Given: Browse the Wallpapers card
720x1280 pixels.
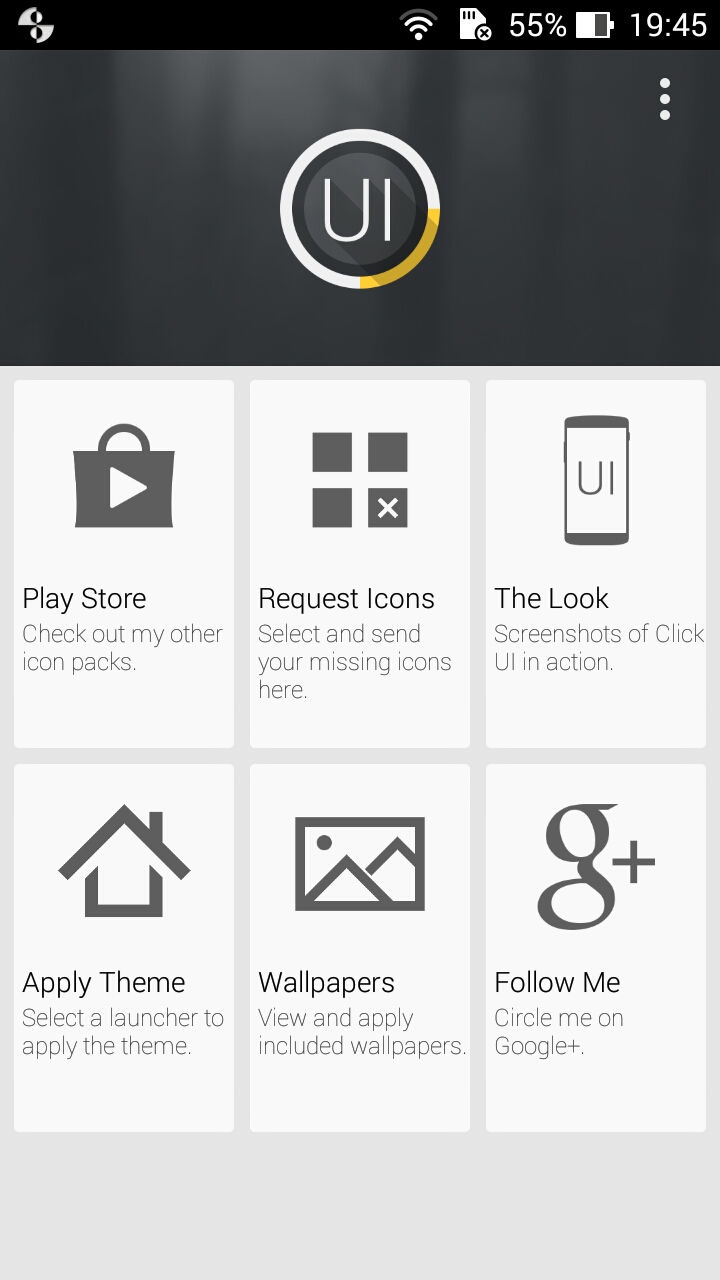Looking at the screenshot, I should [x=360, y=948].
